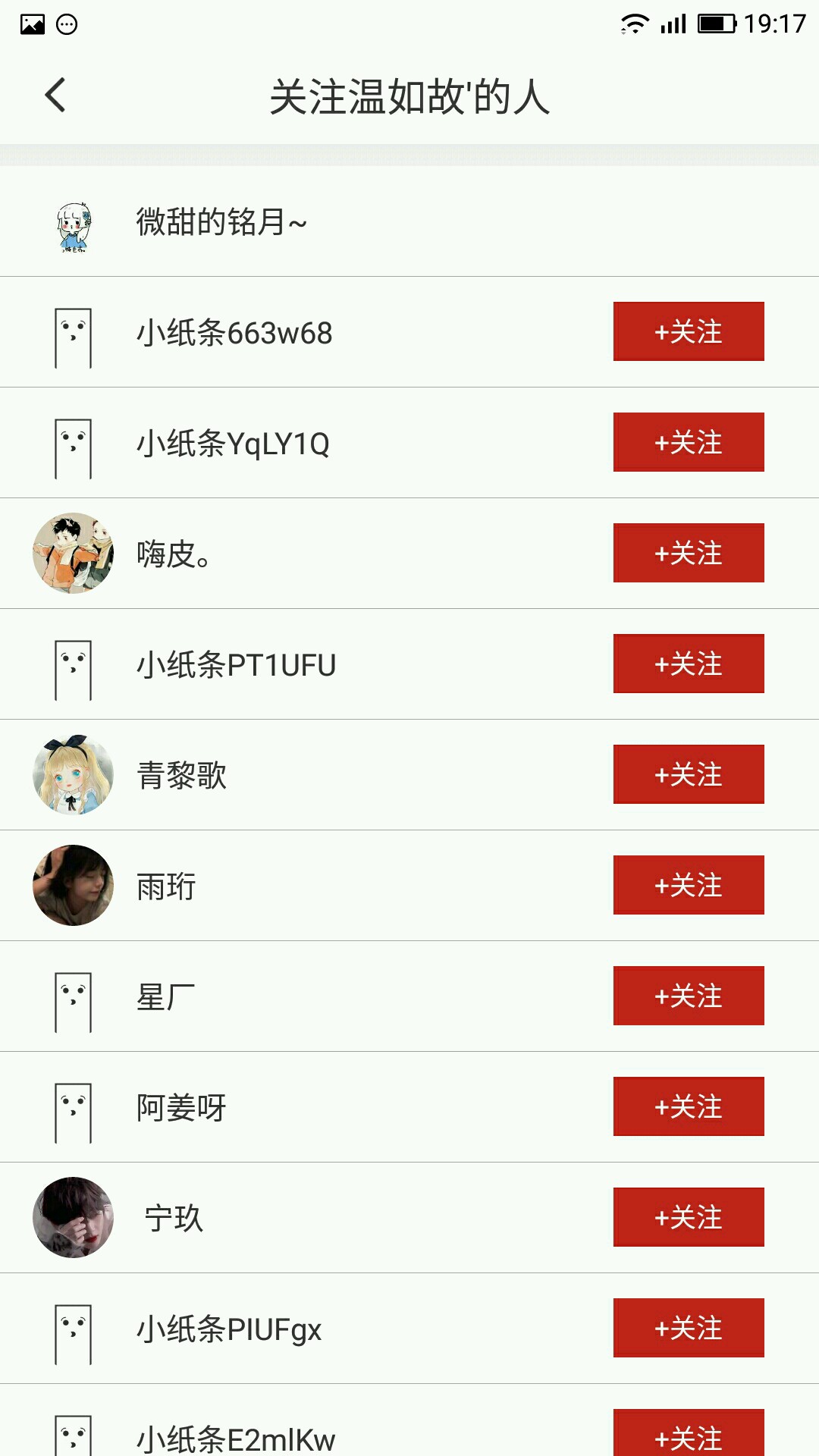Open 雨珩's user profile
This screenshot has height=1456, width=819.
coord(167,886)
